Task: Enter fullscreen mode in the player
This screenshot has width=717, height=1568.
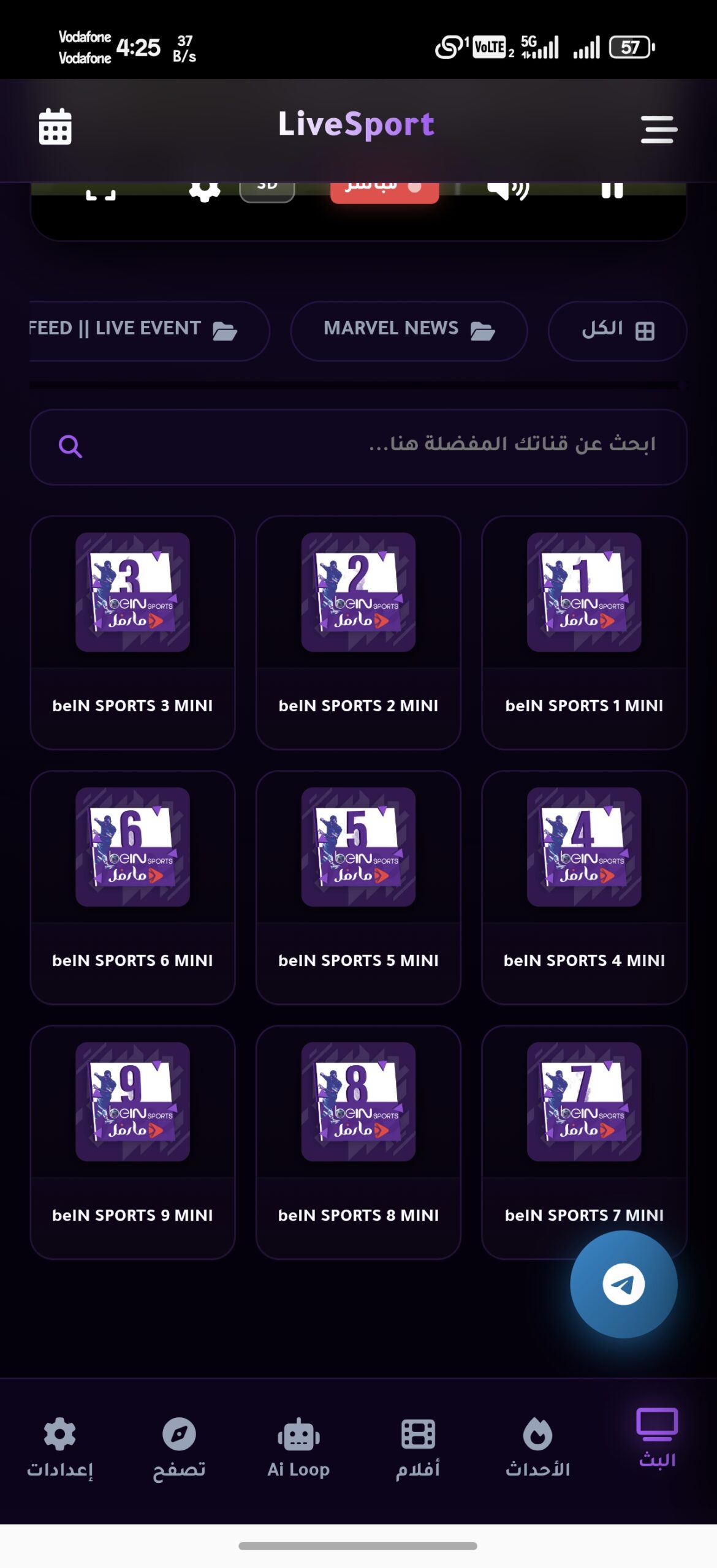Action: [x=101, y=192]
